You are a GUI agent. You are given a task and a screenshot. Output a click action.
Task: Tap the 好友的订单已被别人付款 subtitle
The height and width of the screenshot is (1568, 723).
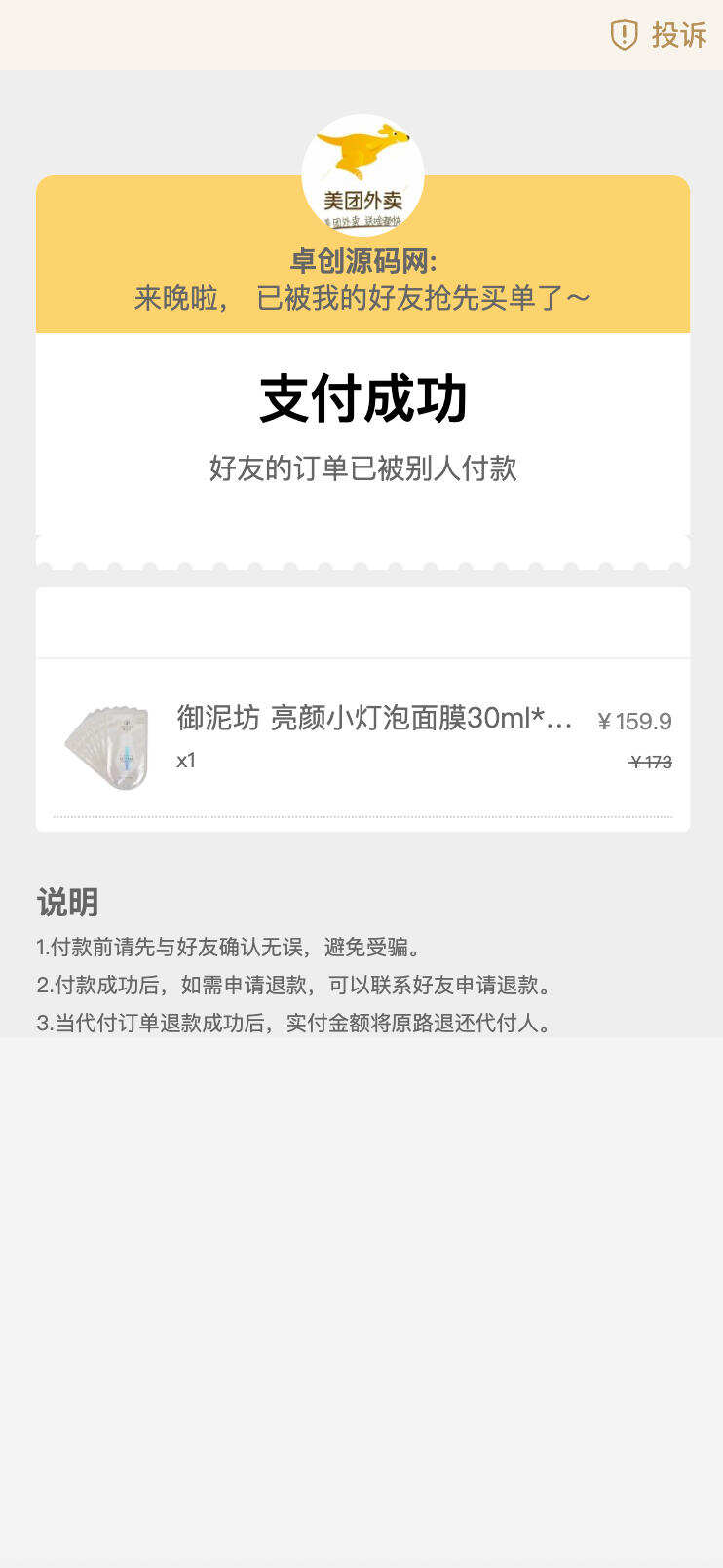pos(361,468)
